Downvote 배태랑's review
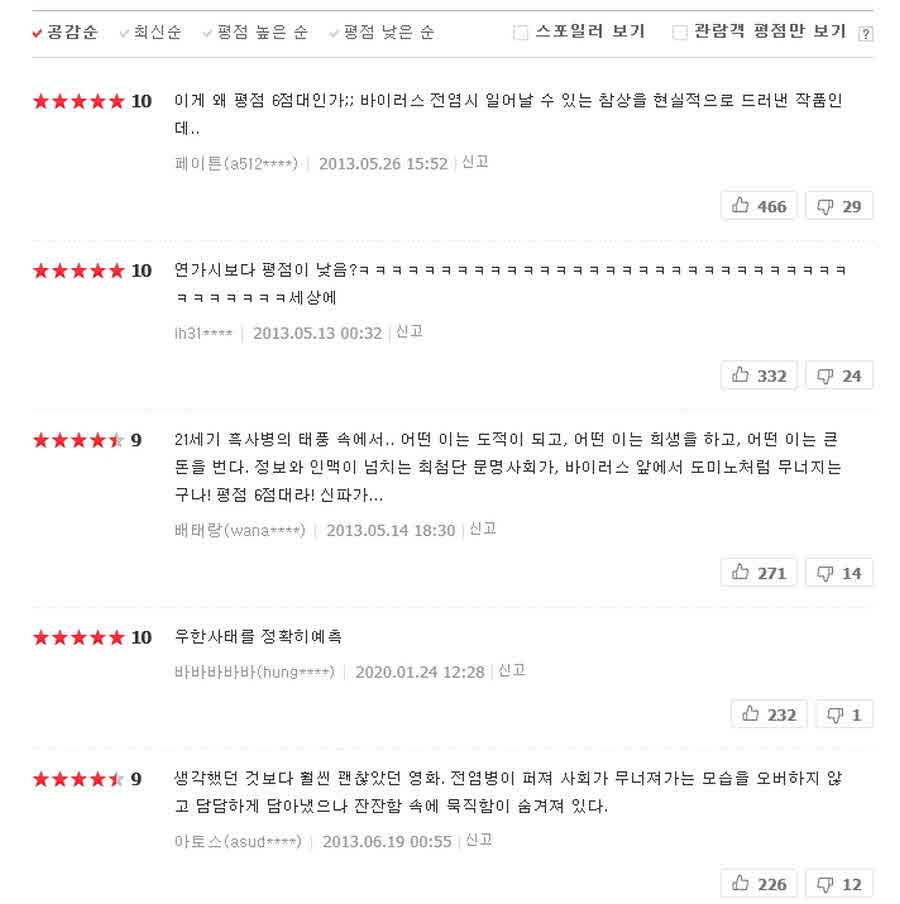The image size is (900, 904). click(839, 573)
